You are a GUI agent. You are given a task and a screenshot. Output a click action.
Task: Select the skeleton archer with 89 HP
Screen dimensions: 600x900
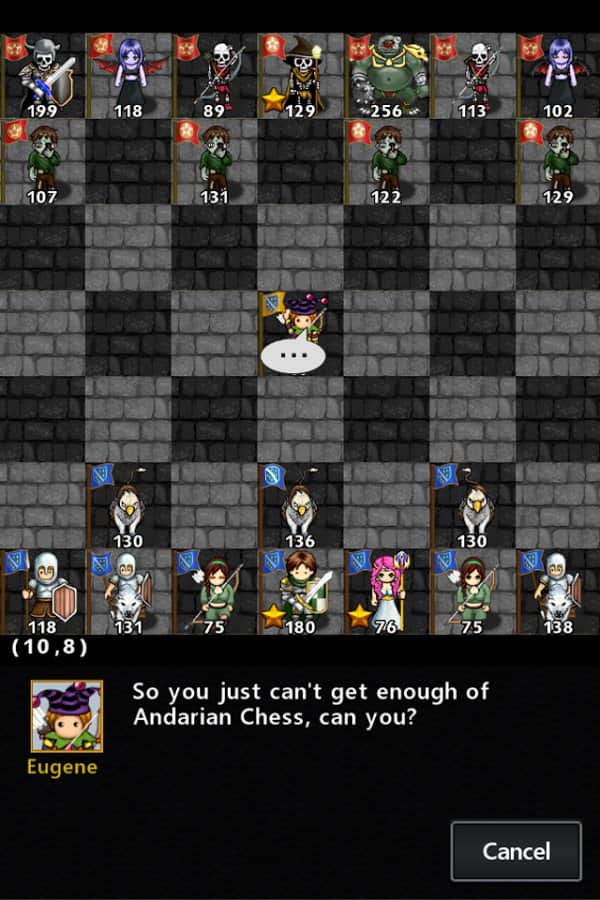[x=214, y=76]
